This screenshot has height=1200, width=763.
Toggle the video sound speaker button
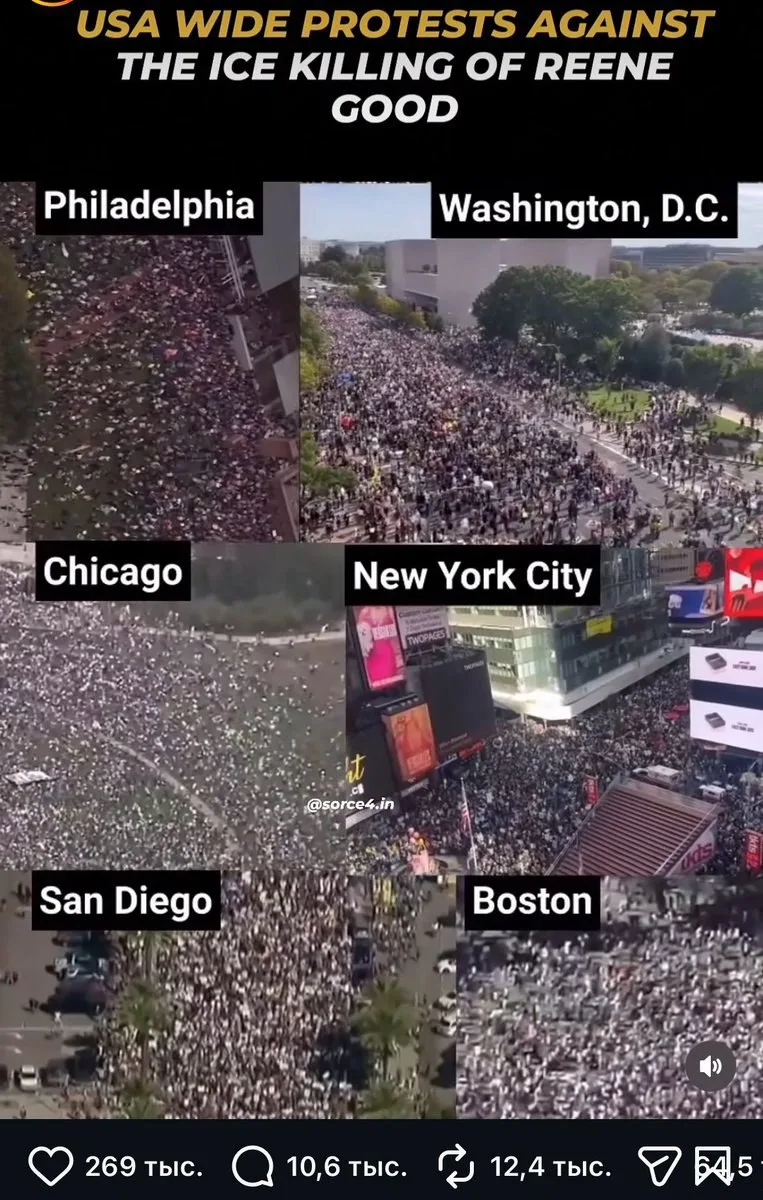[x=711, y=1067]
